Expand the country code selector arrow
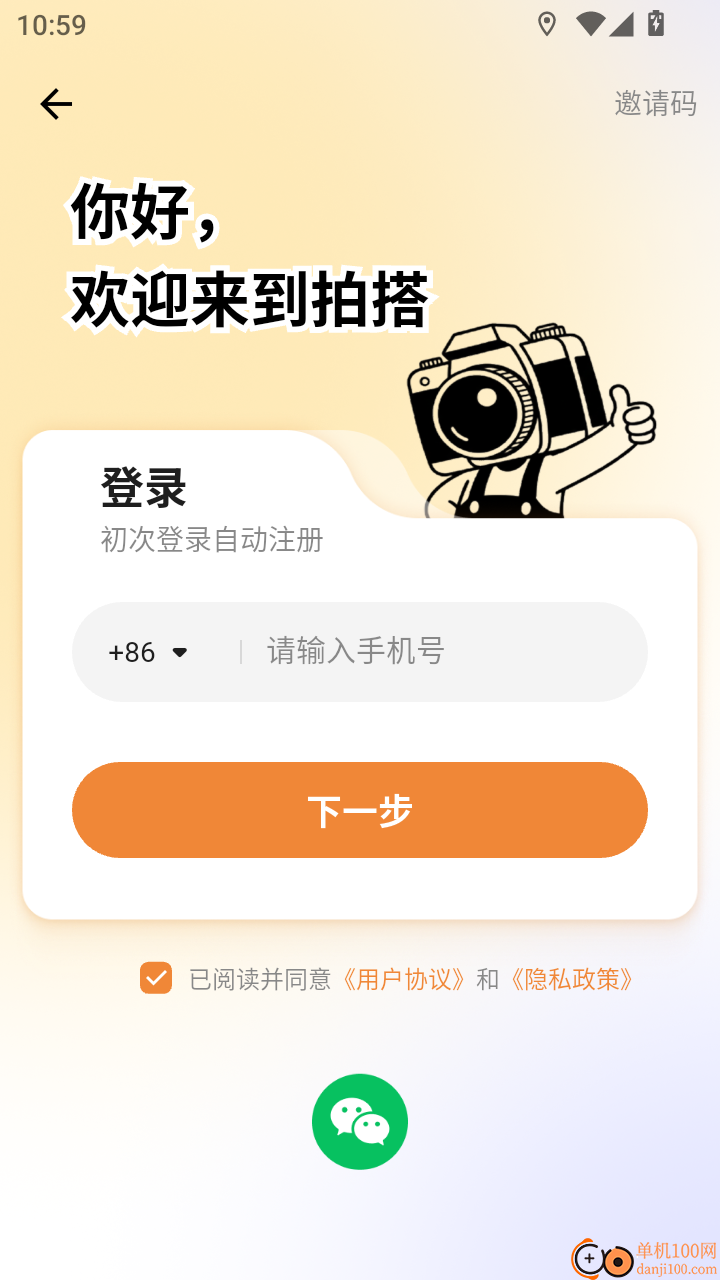The image size is (720, 1280). 180,652
